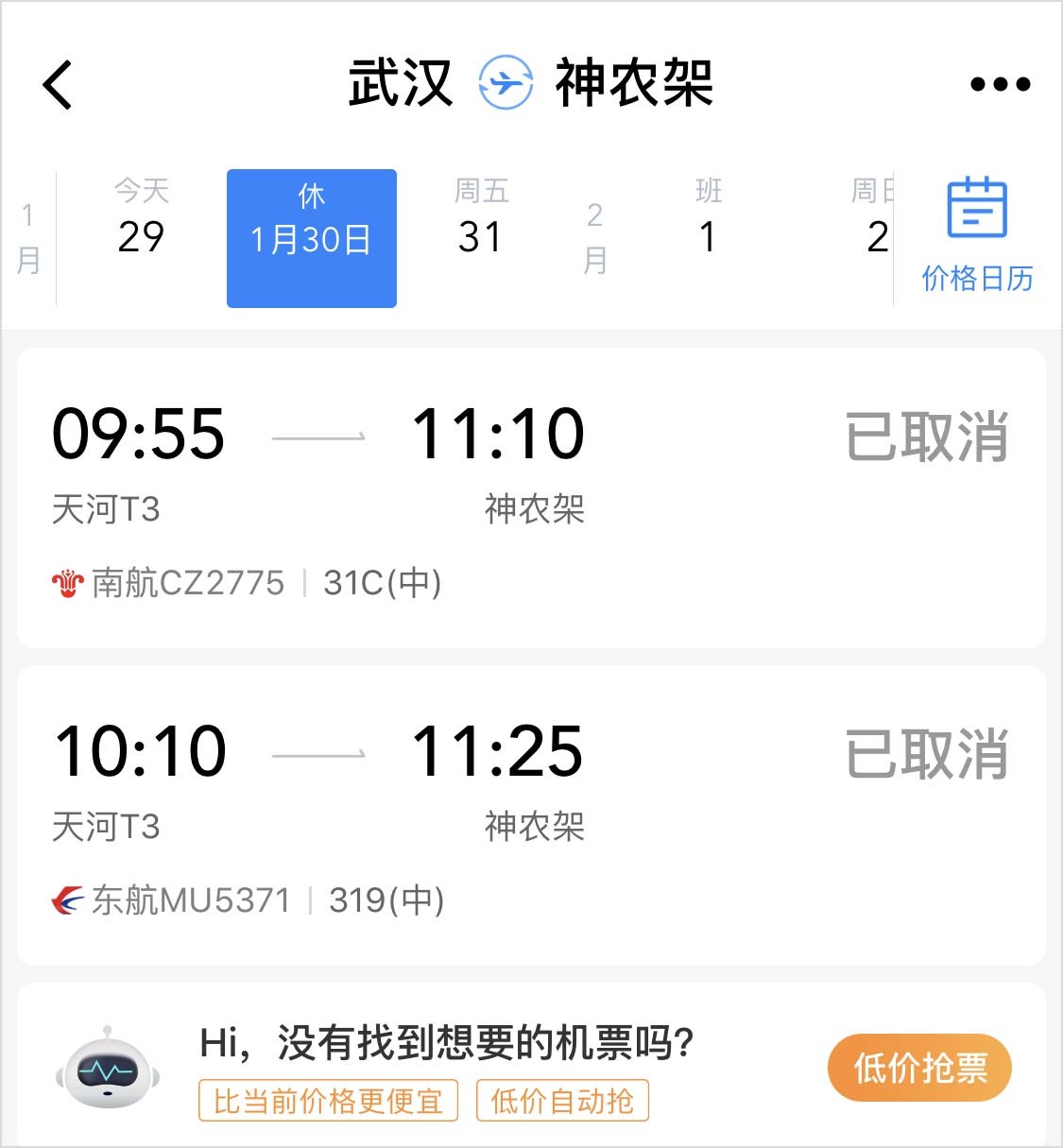This screenshot has width=1063, height=1148.
Task: Tap the back arrow at top left
Action: click(57, 83)
